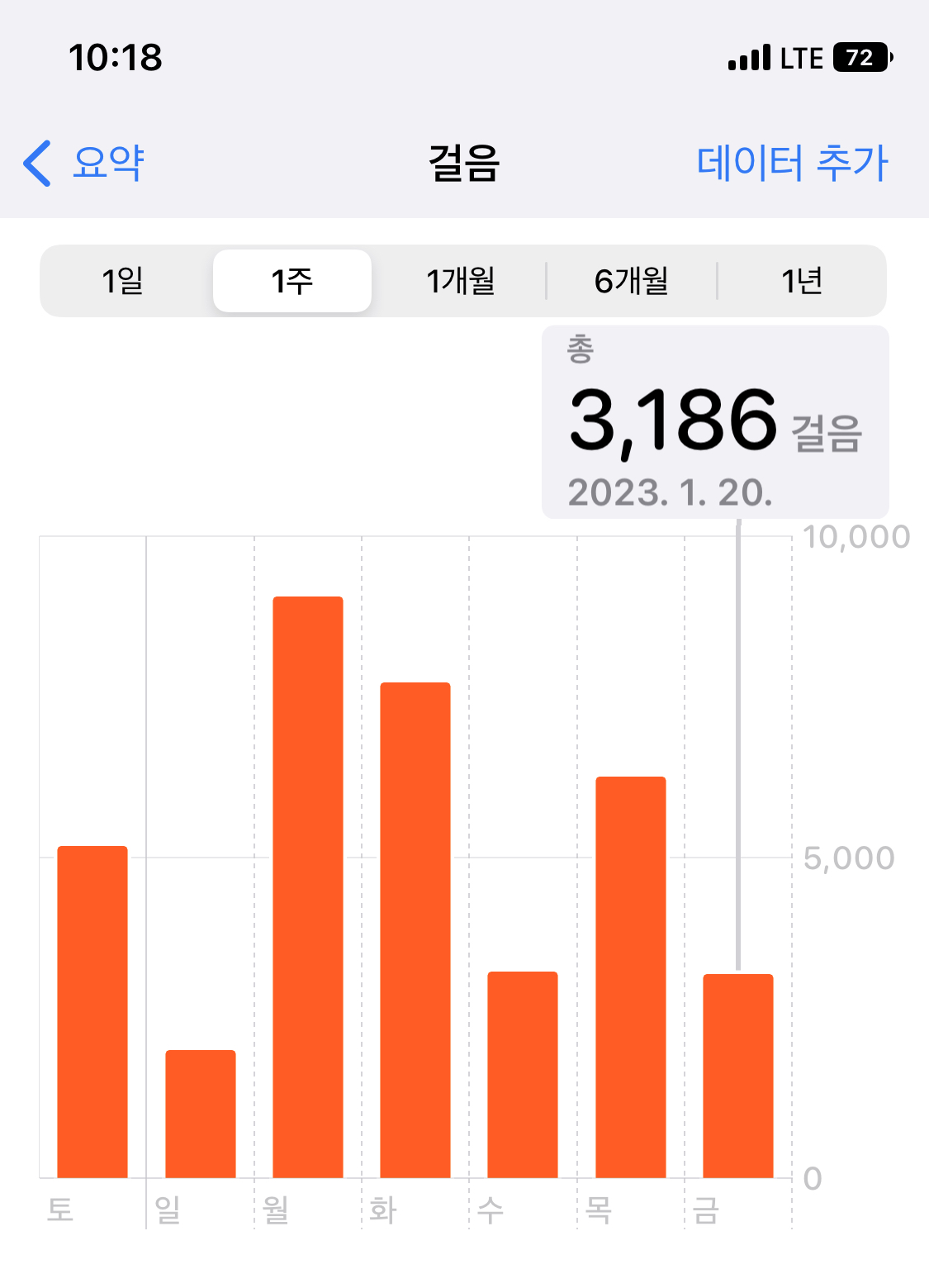Select the 1주 segment

292,281
